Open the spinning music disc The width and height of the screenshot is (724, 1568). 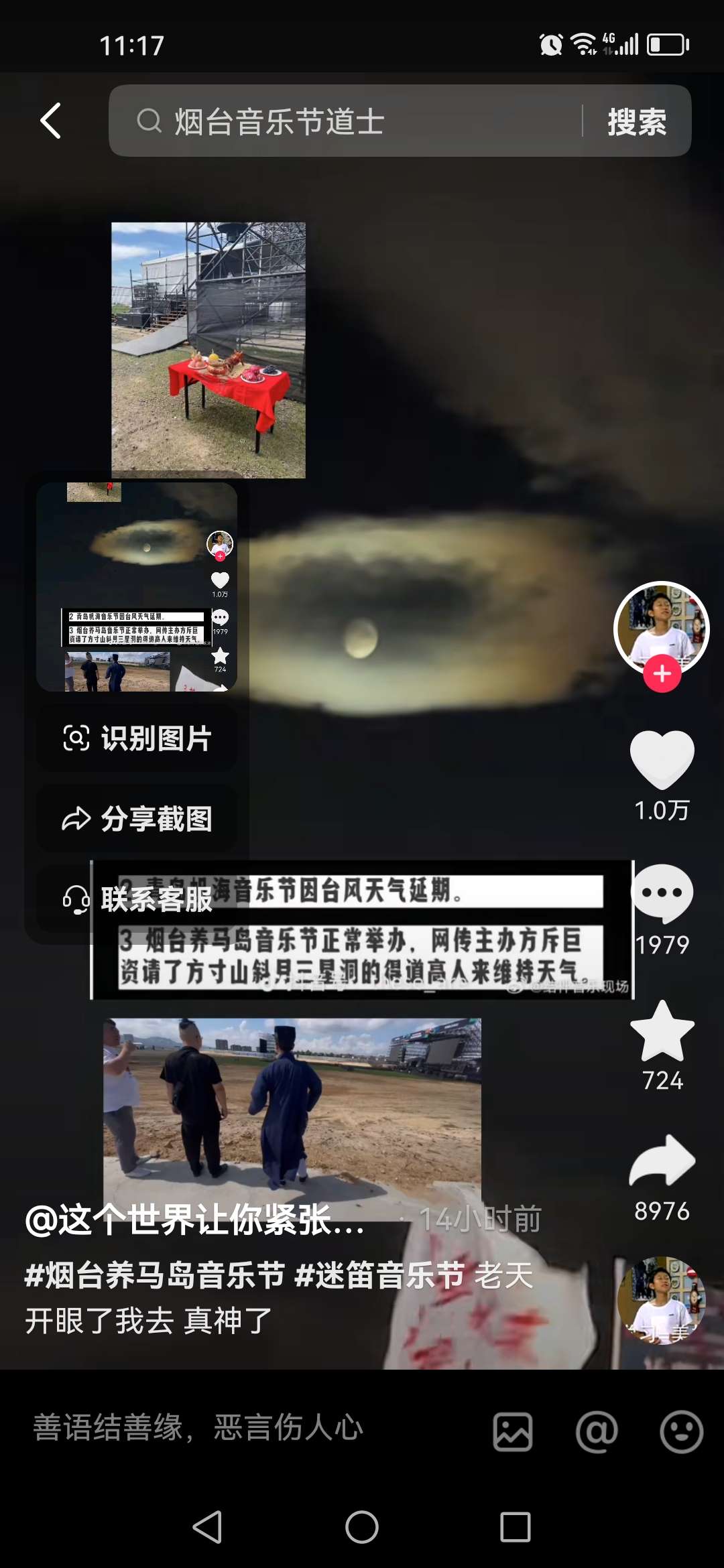662,1300
